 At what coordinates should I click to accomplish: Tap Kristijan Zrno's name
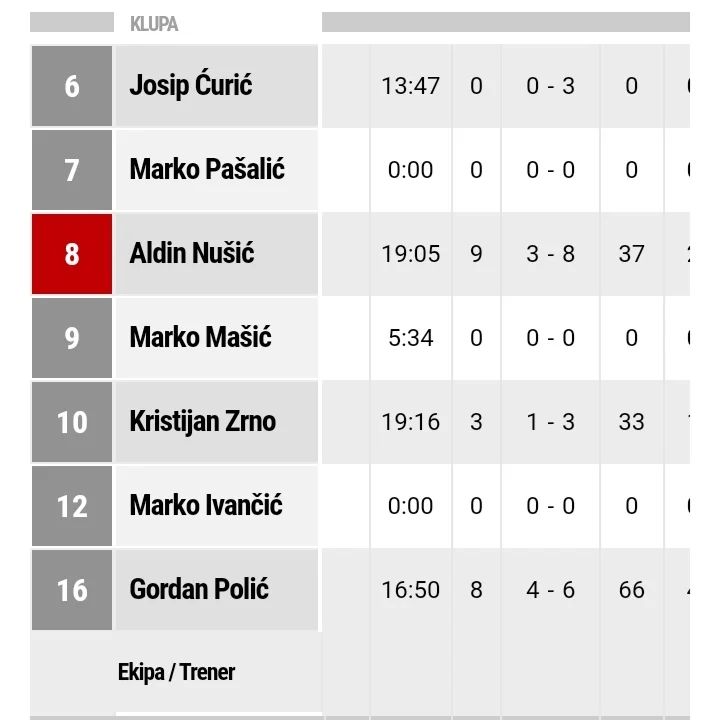point(202,422)
